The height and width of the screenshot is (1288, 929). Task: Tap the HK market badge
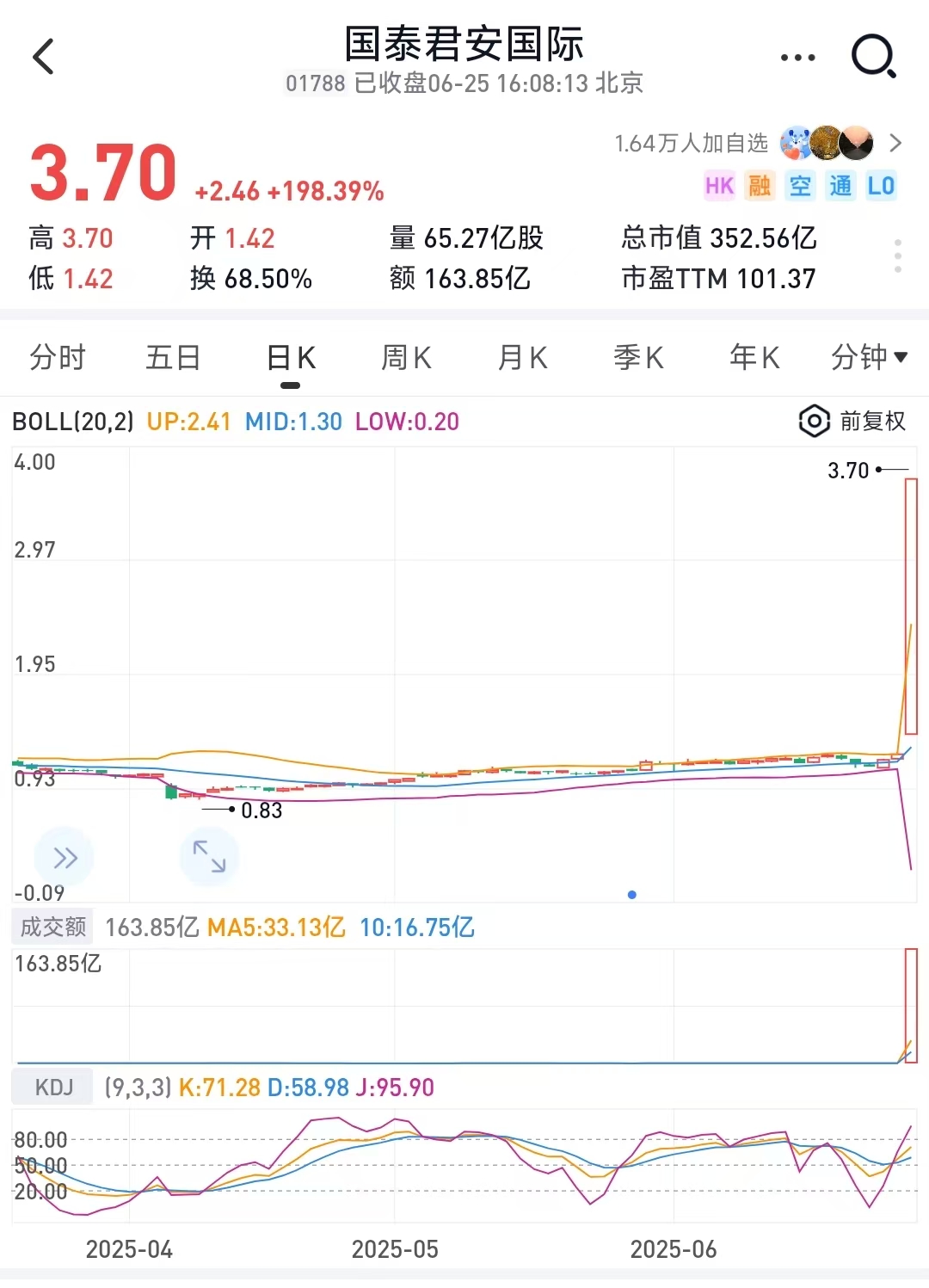coord(719,186)
